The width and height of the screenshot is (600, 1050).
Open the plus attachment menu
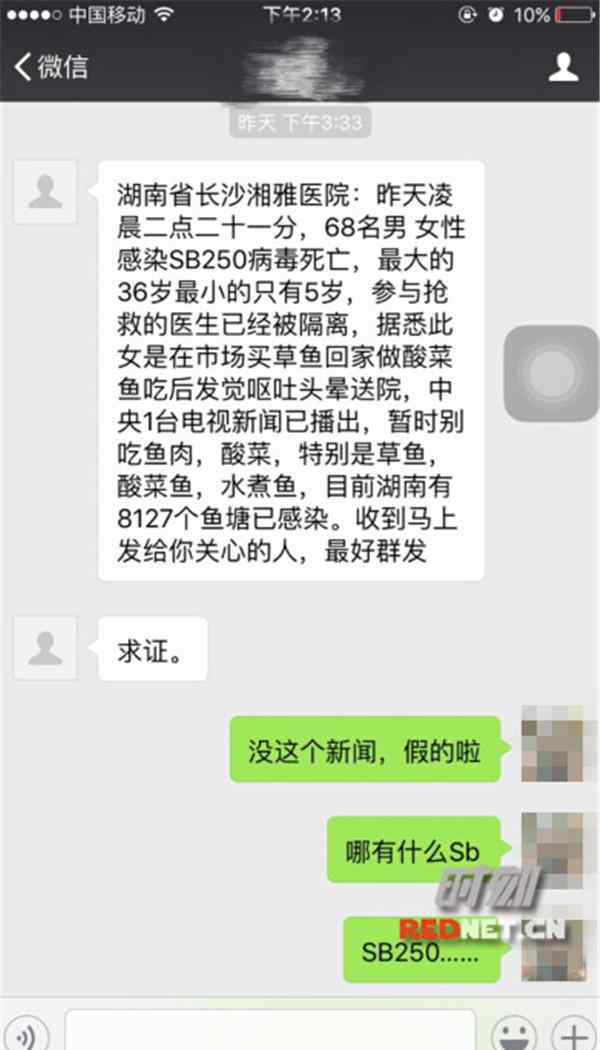point(574,1033)
